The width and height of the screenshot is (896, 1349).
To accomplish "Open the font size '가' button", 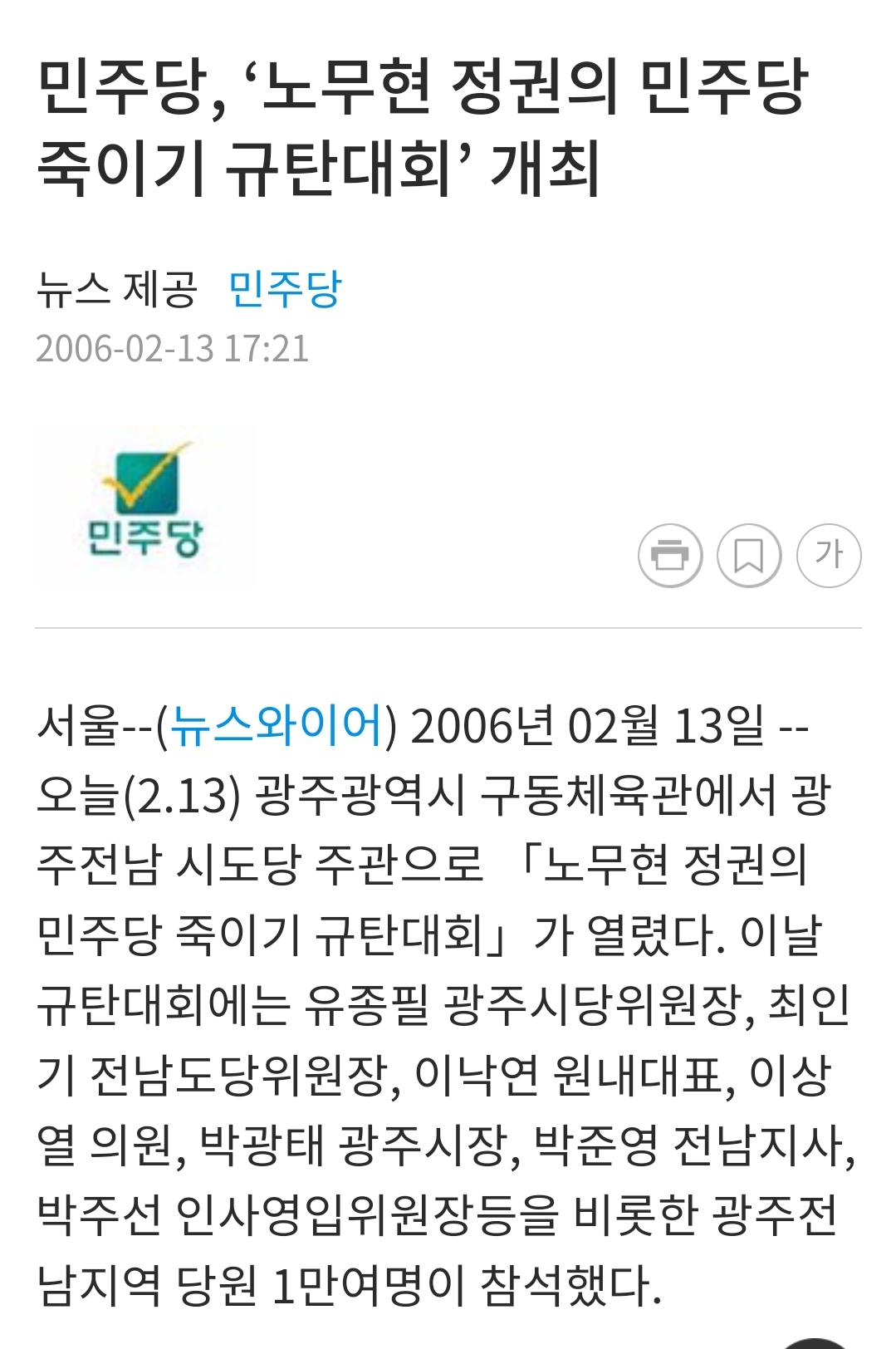I will coord(828,555).
